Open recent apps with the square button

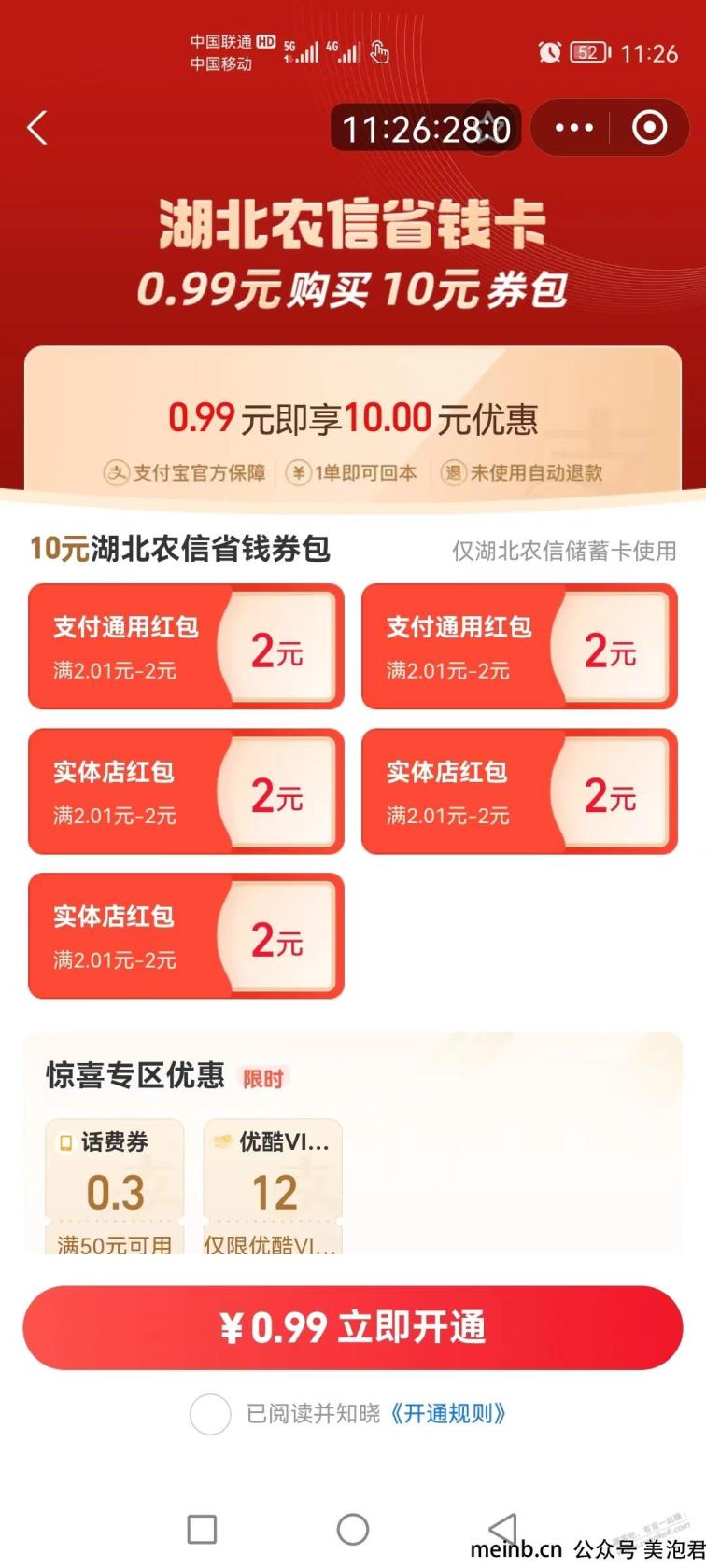click(x=202, y=1529)
